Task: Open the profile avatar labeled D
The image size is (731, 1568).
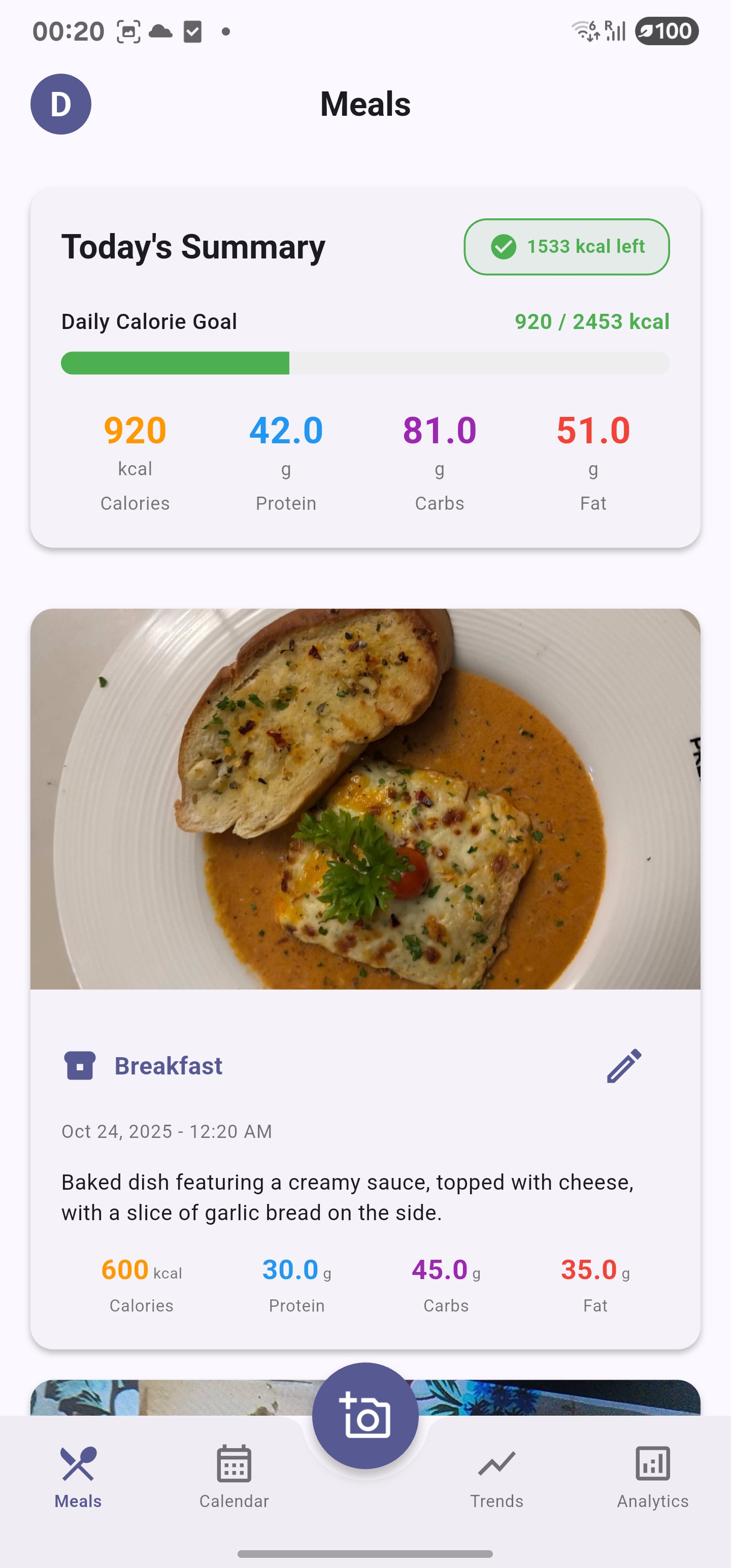Action: click(x=61, y=104)
